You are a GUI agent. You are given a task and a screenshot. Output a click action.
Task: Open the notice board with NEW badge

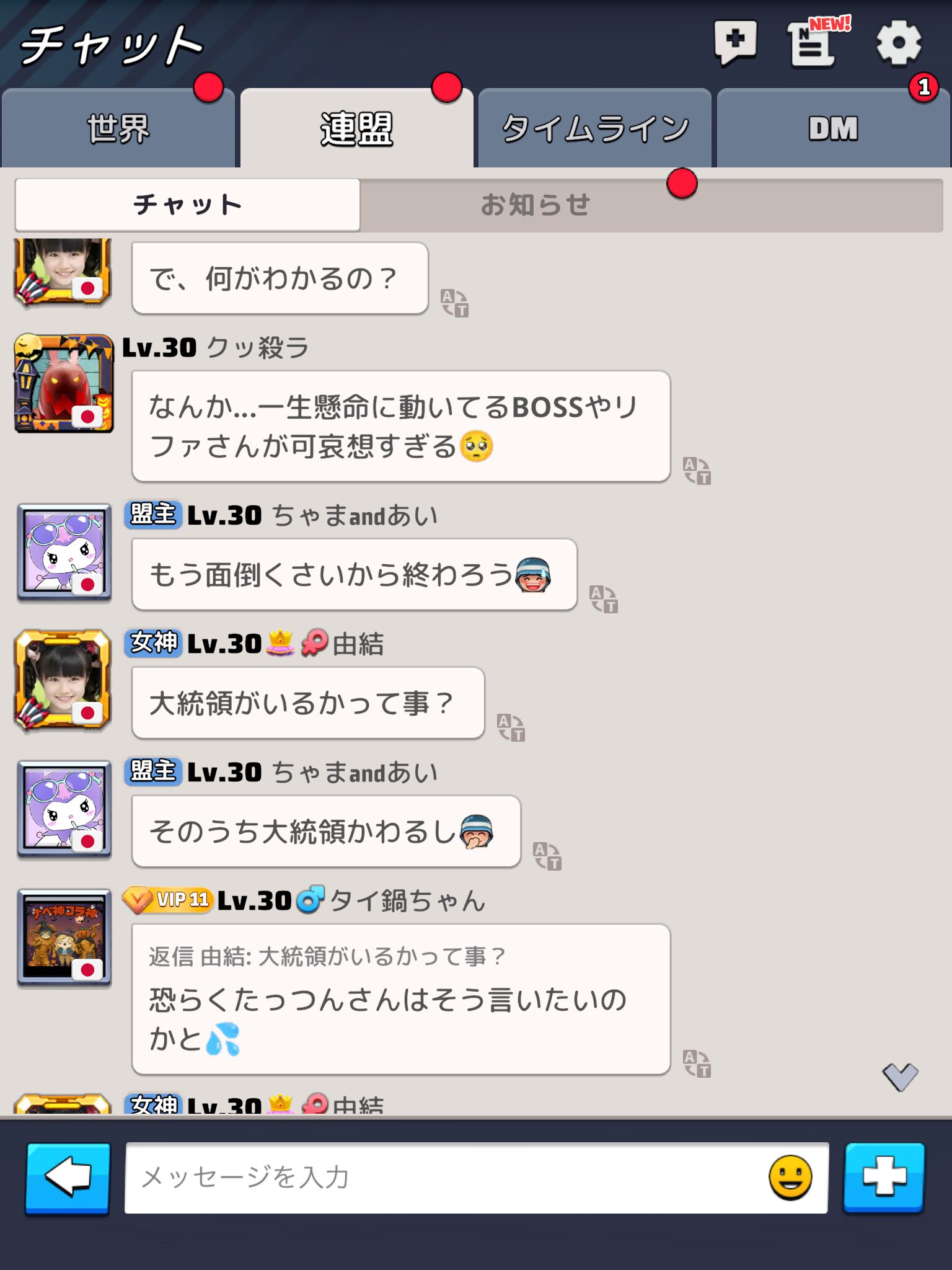[813, 43]
